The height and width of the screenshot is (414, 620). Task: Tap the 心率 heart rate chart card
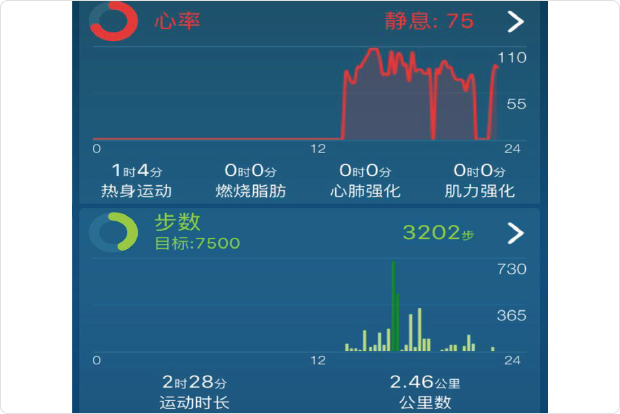[300, 100]
